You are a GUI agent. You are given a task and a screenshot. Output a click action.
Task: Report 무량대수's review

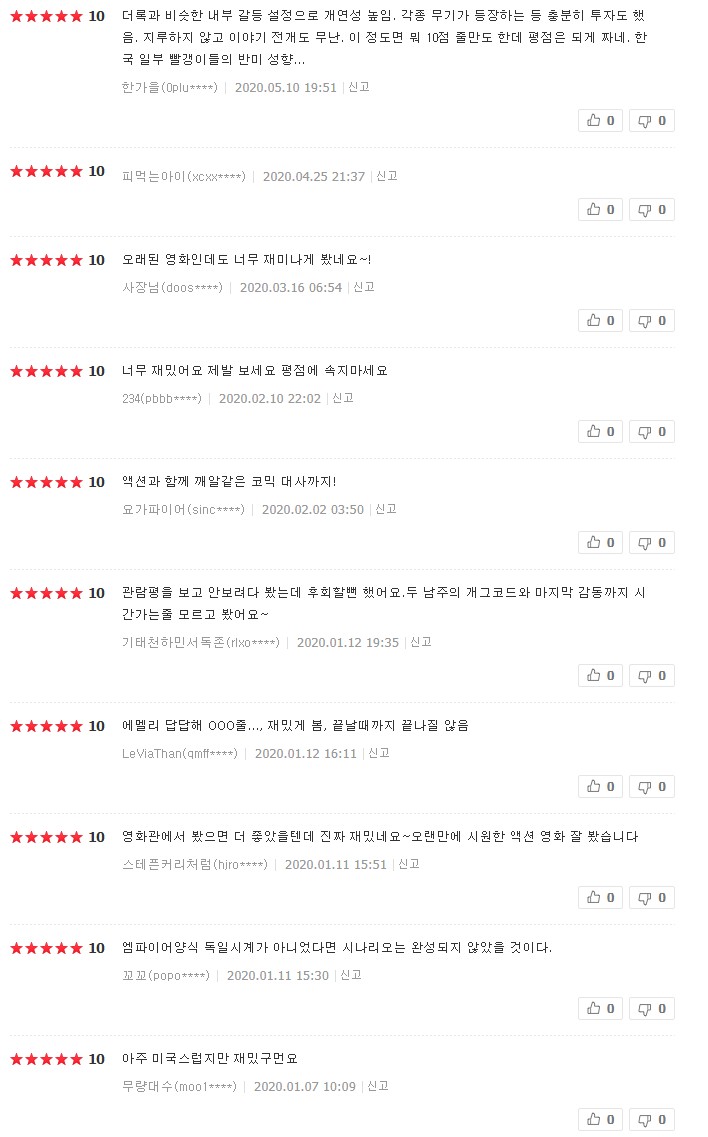click(x=378, y=1086)
